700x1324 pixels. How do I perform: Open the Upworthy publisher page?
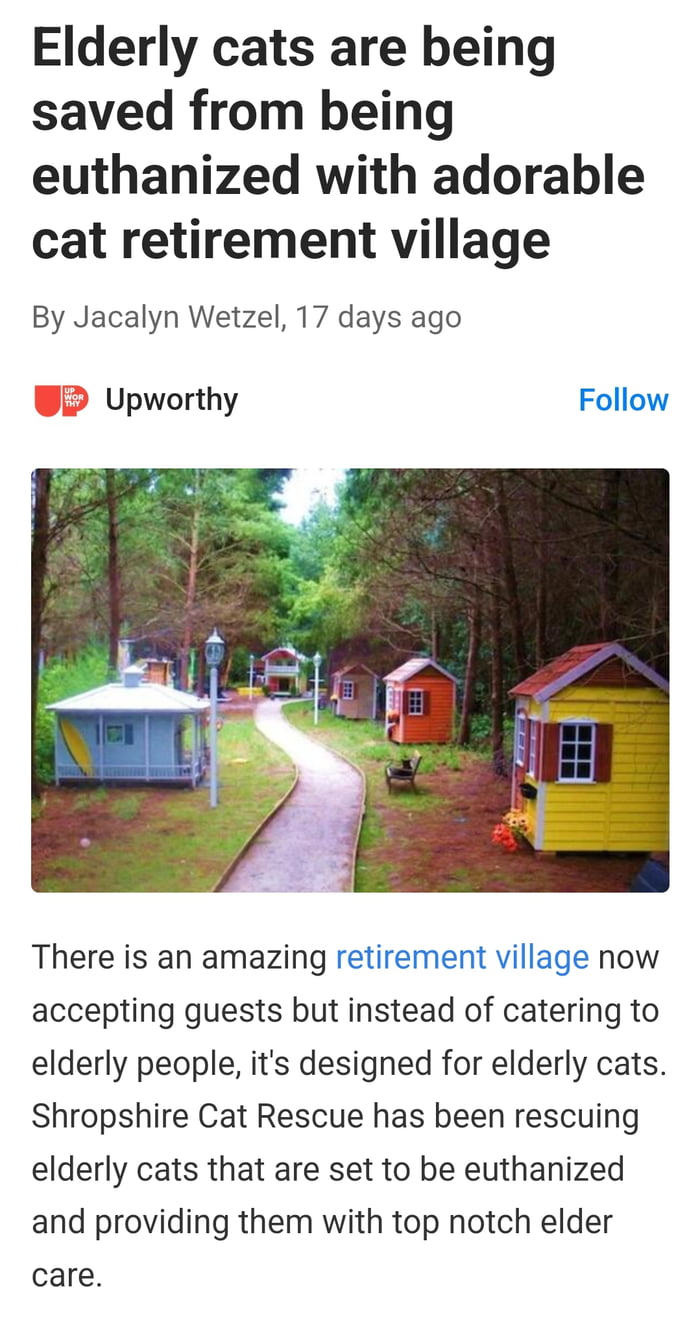click(x=170, y=400)
